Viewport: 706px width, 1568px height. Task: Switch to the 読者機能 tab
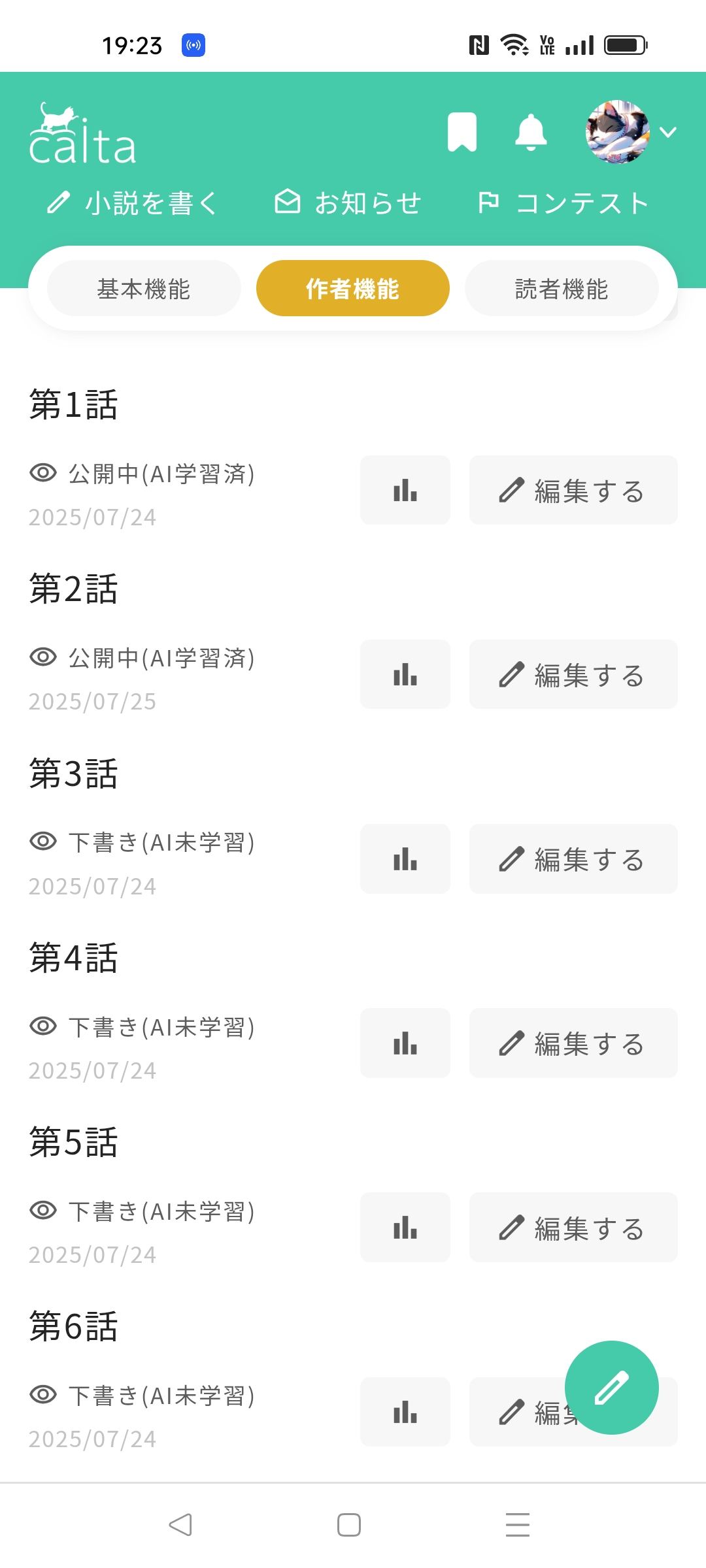tap(561, 288)
